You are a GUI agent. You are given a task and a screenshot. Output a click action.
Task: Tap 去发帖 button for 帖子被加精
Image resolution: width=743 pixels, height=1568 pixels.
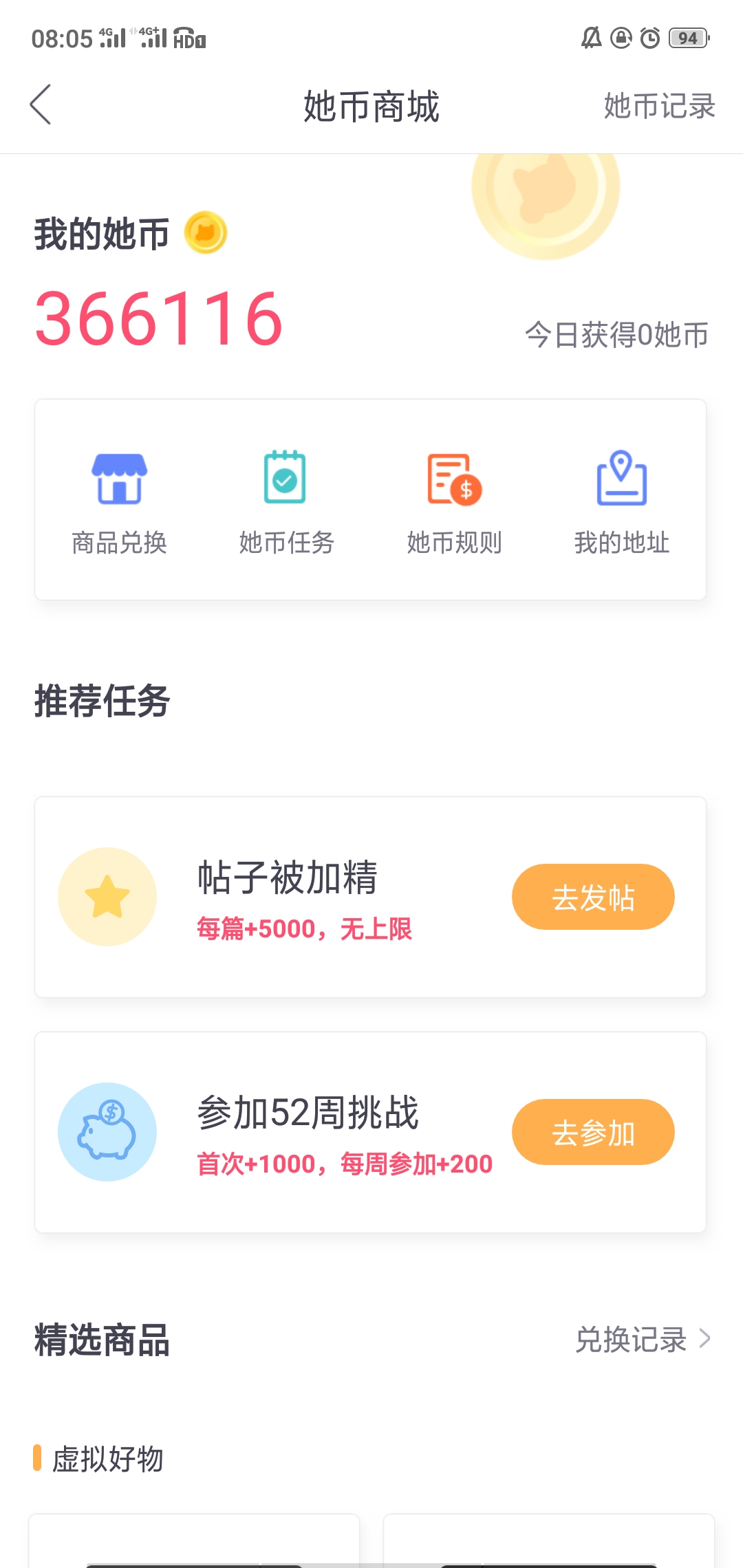[x=593, y=897]
